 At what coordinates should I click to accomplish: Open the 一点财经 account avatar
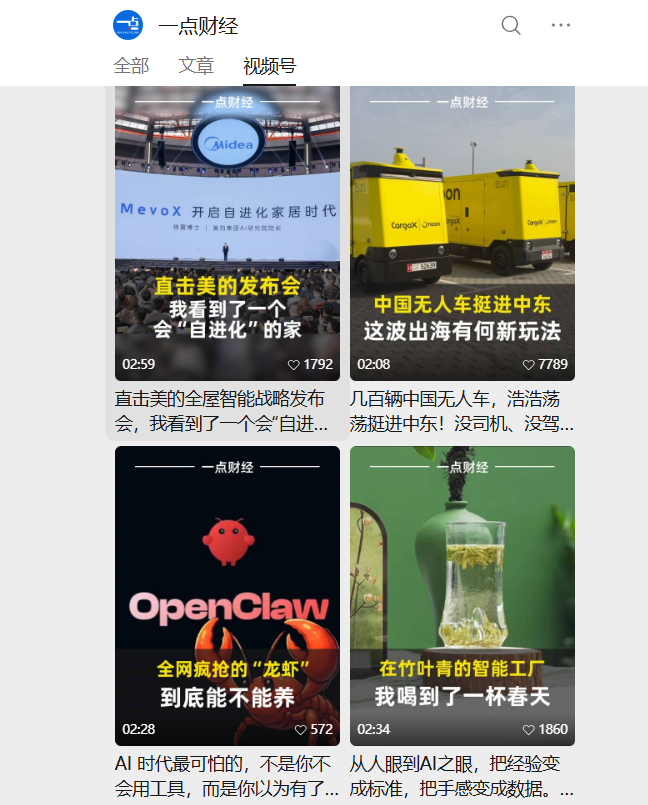pyautogui.click(x=129, y=26)
